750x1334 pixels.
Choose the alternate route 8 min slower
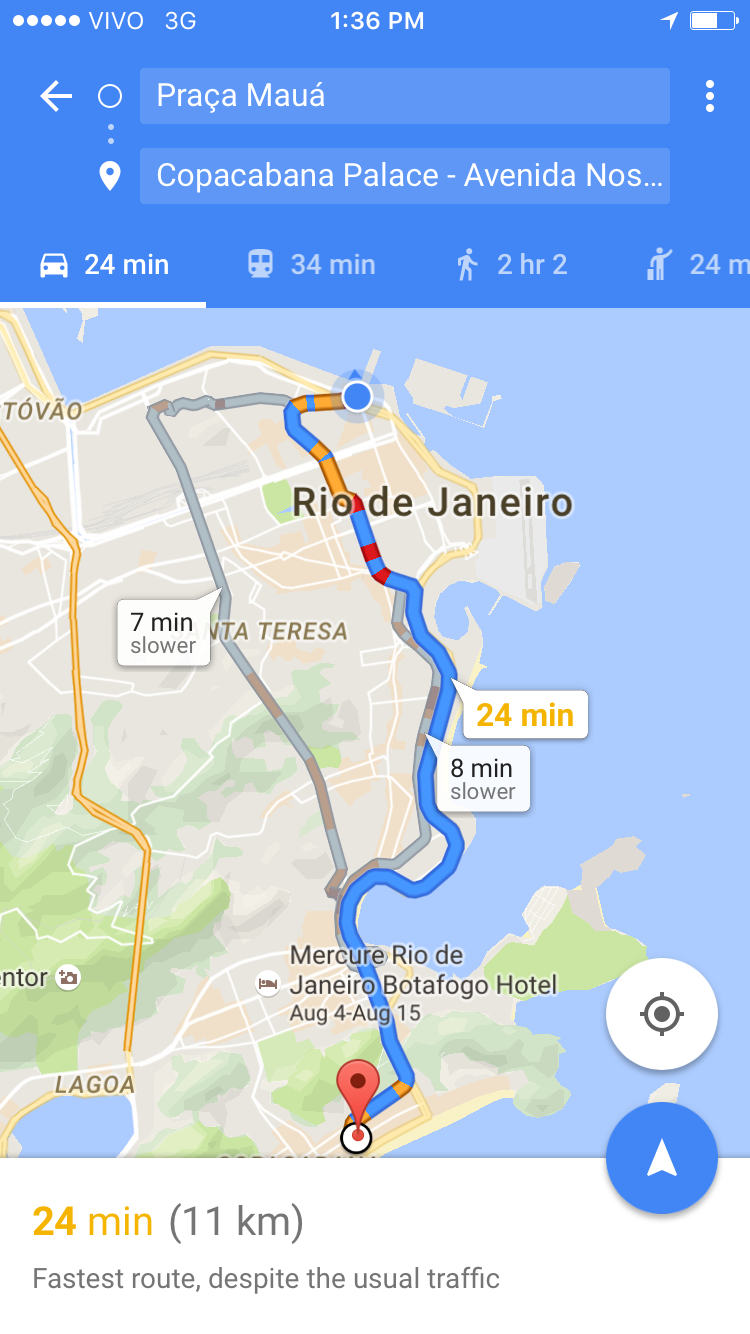coord(483,778)
